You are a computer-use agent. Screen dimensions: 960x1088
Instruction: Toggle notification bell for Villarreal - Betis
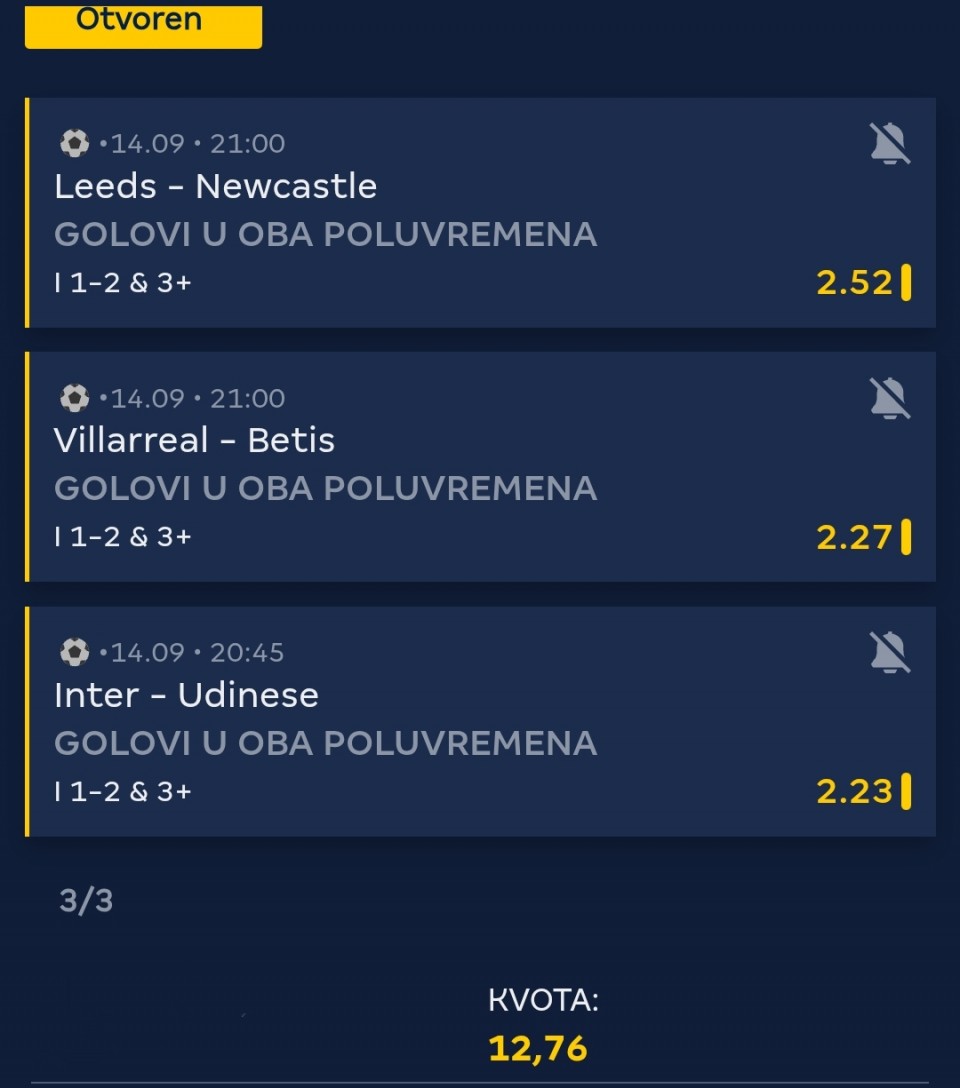click(890, 398)
